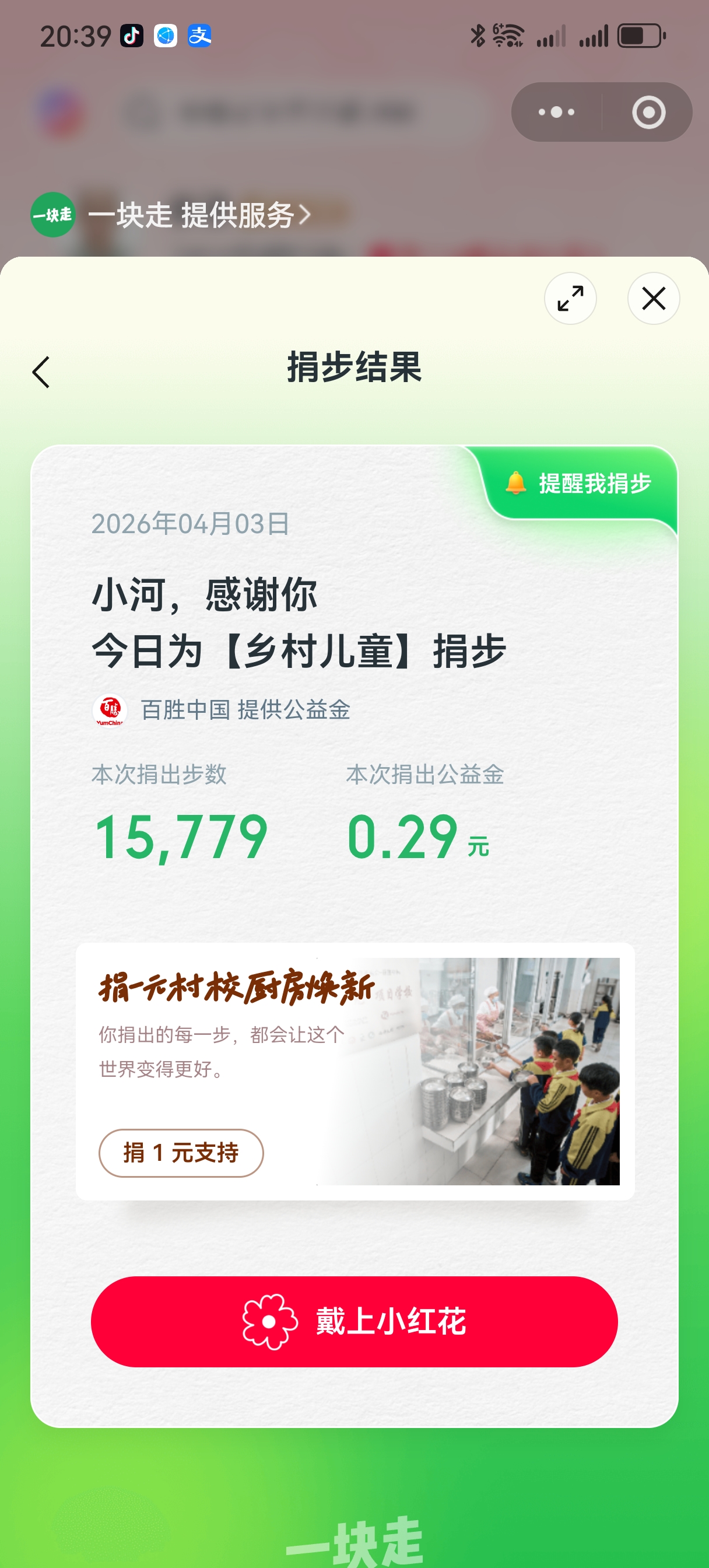The image size is (709, 1568).
Task: Expand the panel to full screen
Action: tap(570, 298)
